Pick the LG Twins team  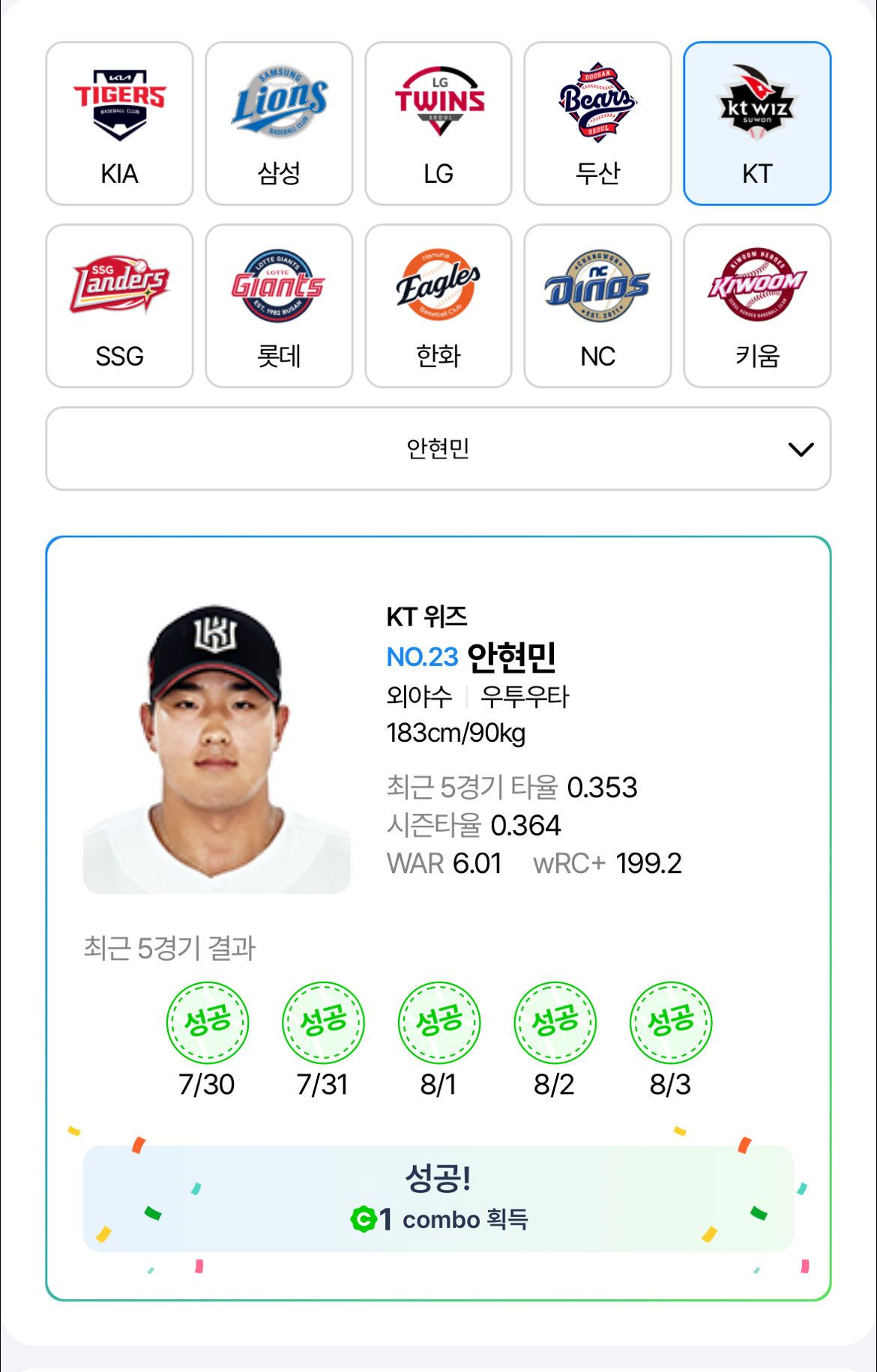(x=438, y=124)
